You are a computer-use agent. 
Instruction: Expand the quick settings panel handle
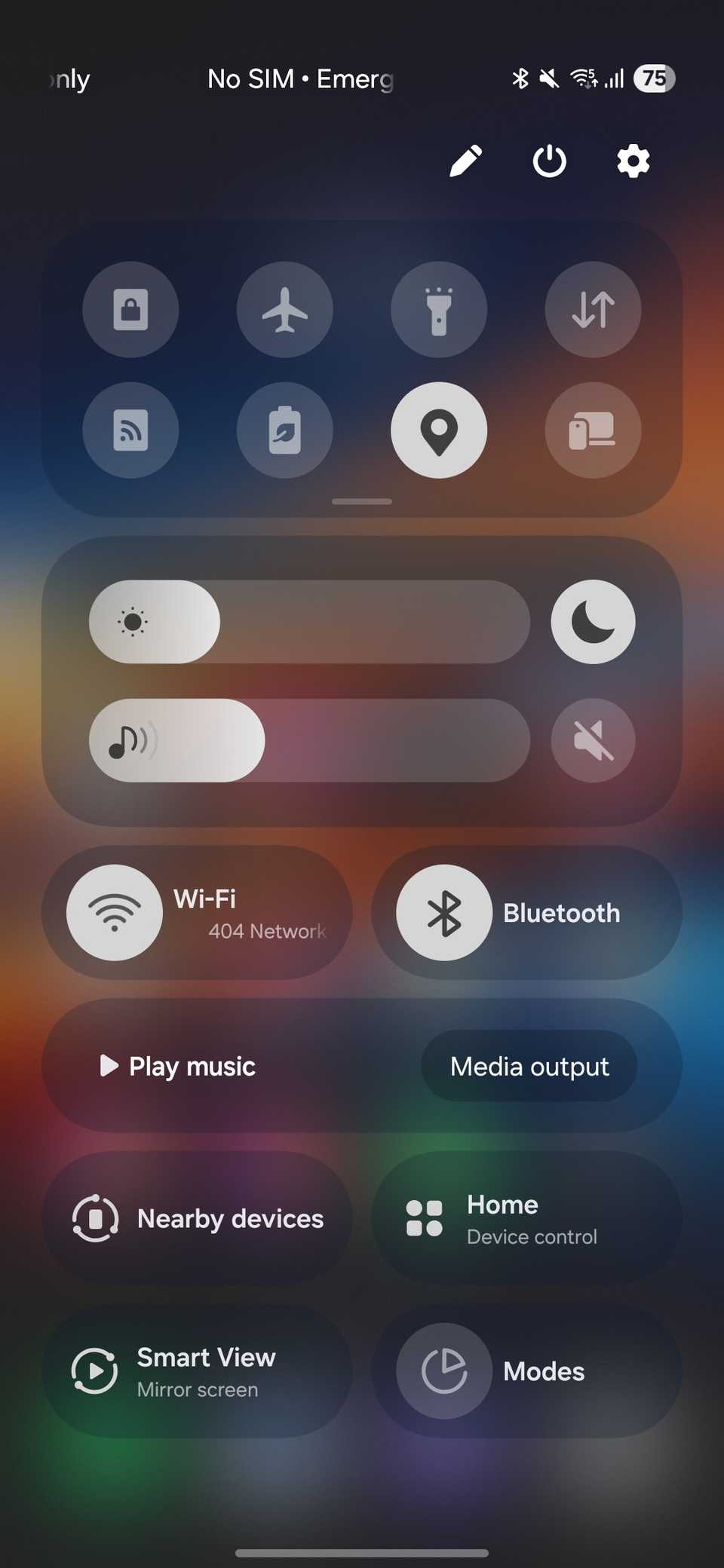[360, 501]
